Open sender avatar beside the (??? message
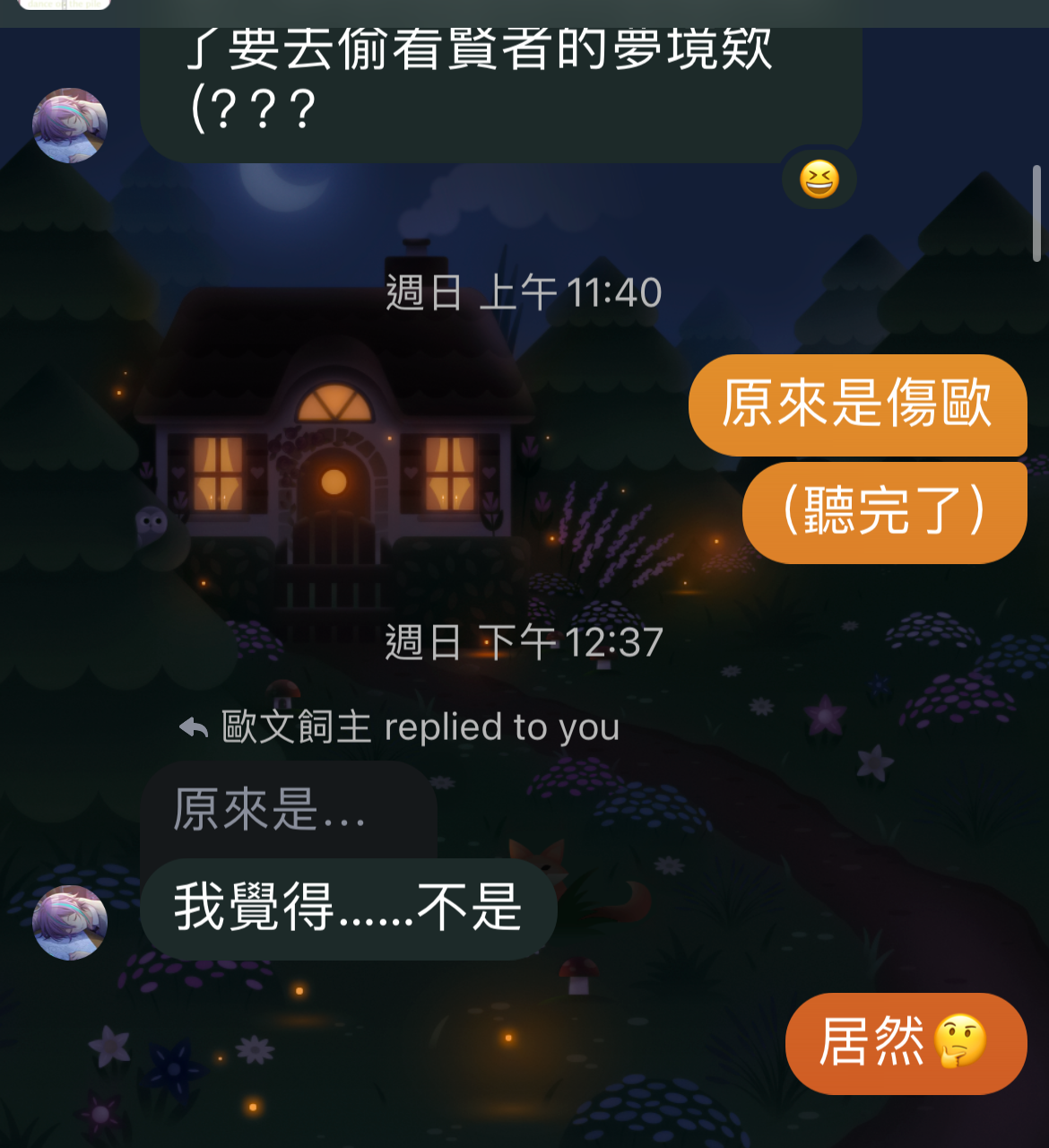The width and height of the screenshot is (1049, 1148). (70, 126)
